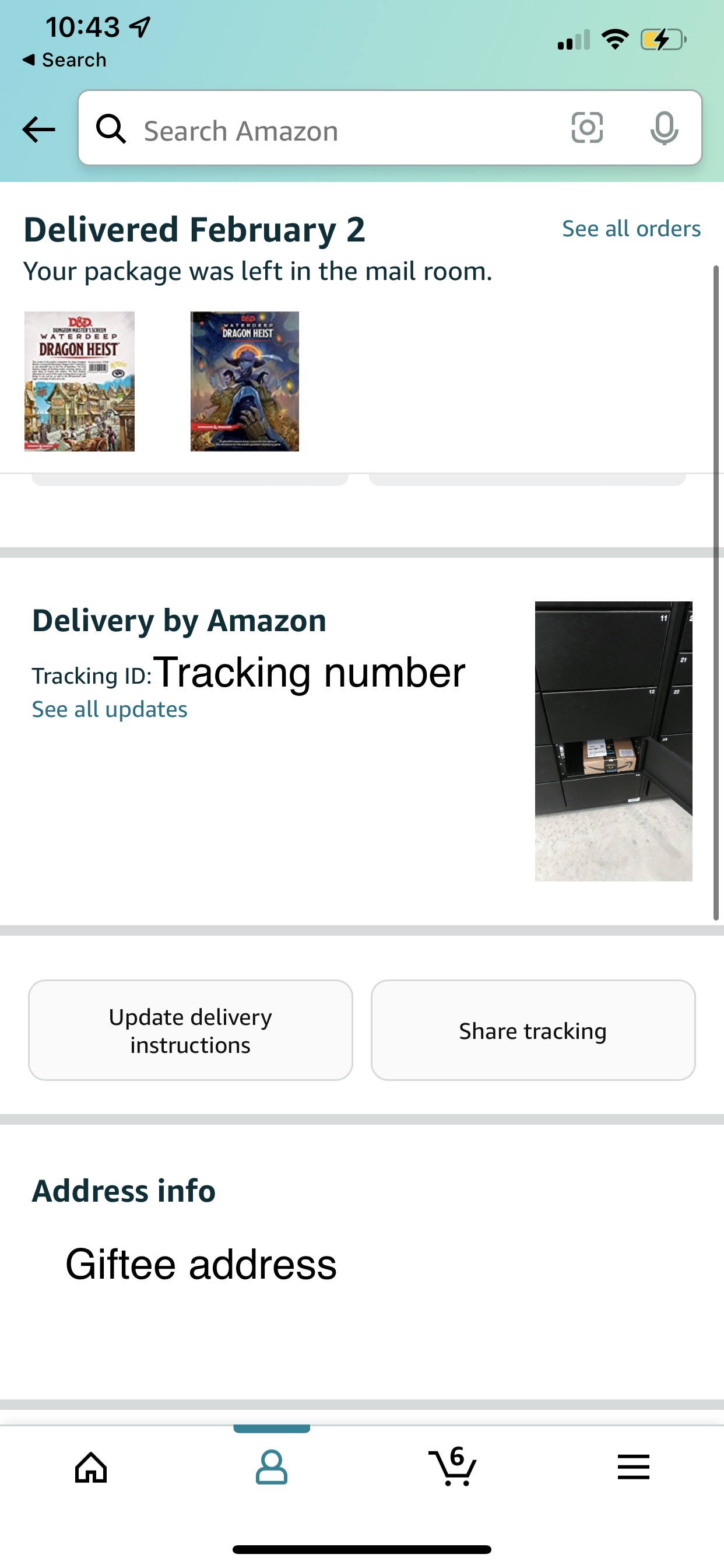Viewport: 724px width, 1568px height.
Task: Open camera lens search
Action: (x=587, y=128)
